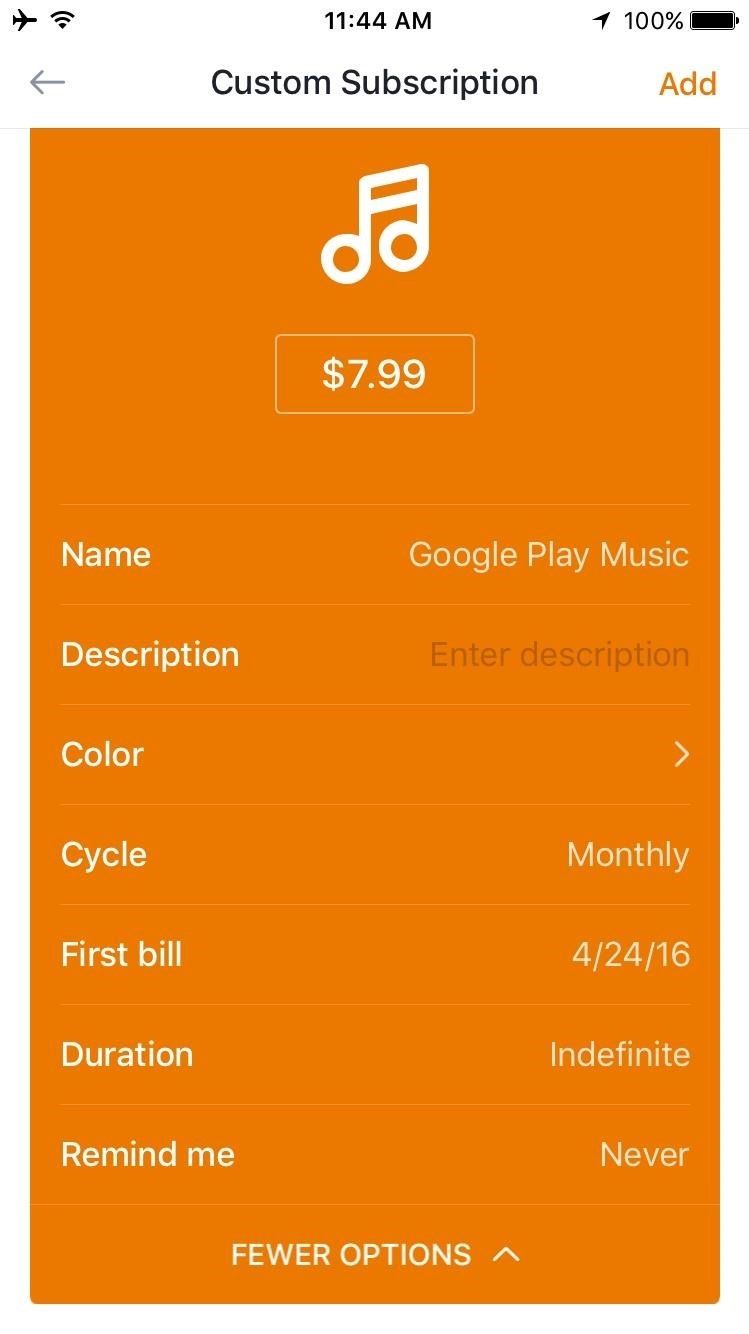Open the Color picker chevron
This screenshot has height=1334, width=749.
681,754
